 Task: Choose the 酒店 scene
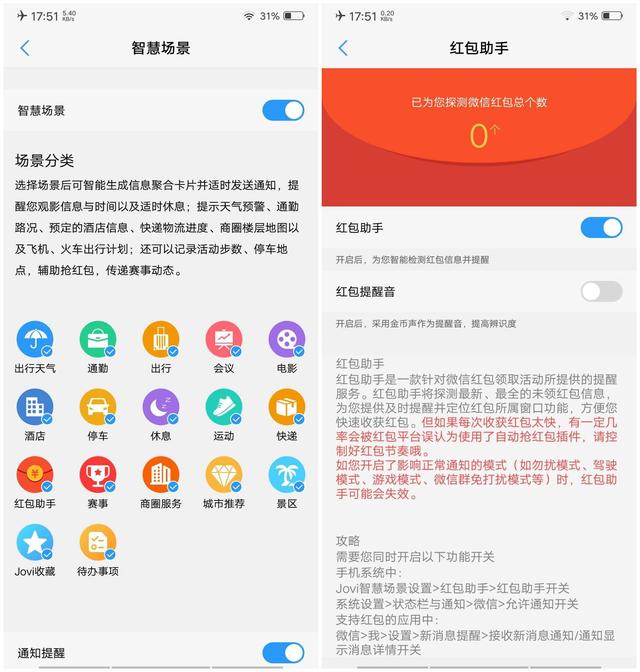[x=35, y=408]
